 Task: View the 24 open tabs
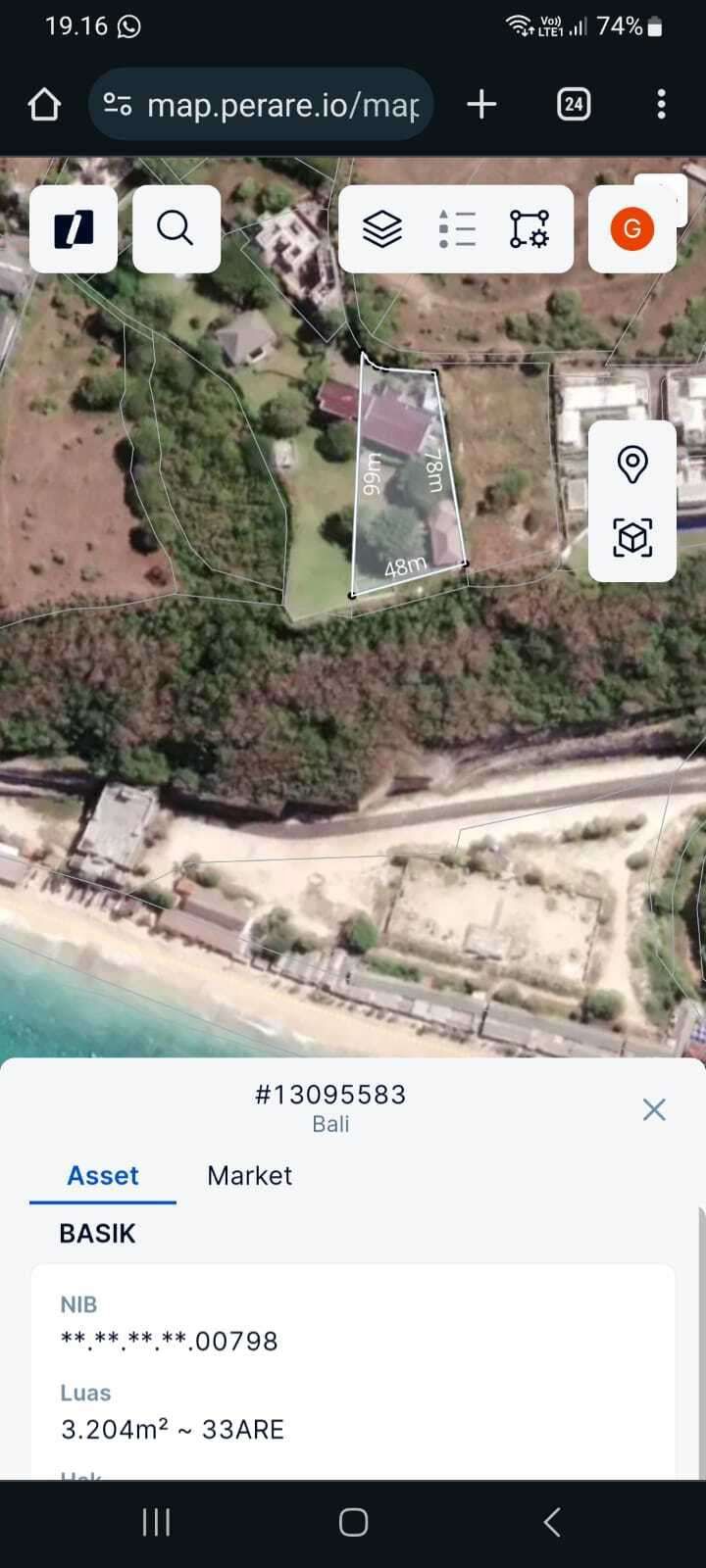click(574, 104)
